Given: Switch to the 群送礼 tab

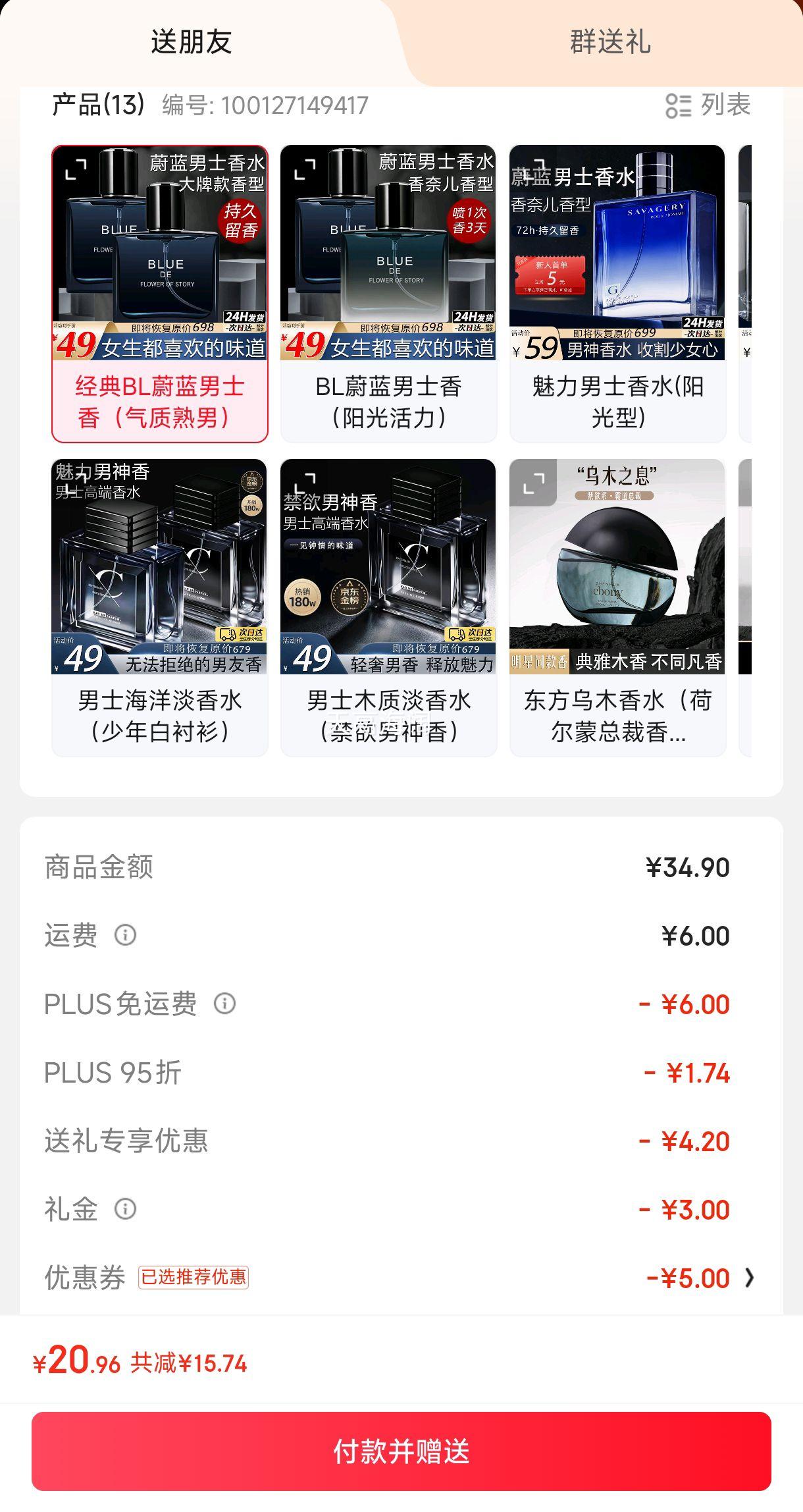Looking at the screenshot, I should click(609, 42).
